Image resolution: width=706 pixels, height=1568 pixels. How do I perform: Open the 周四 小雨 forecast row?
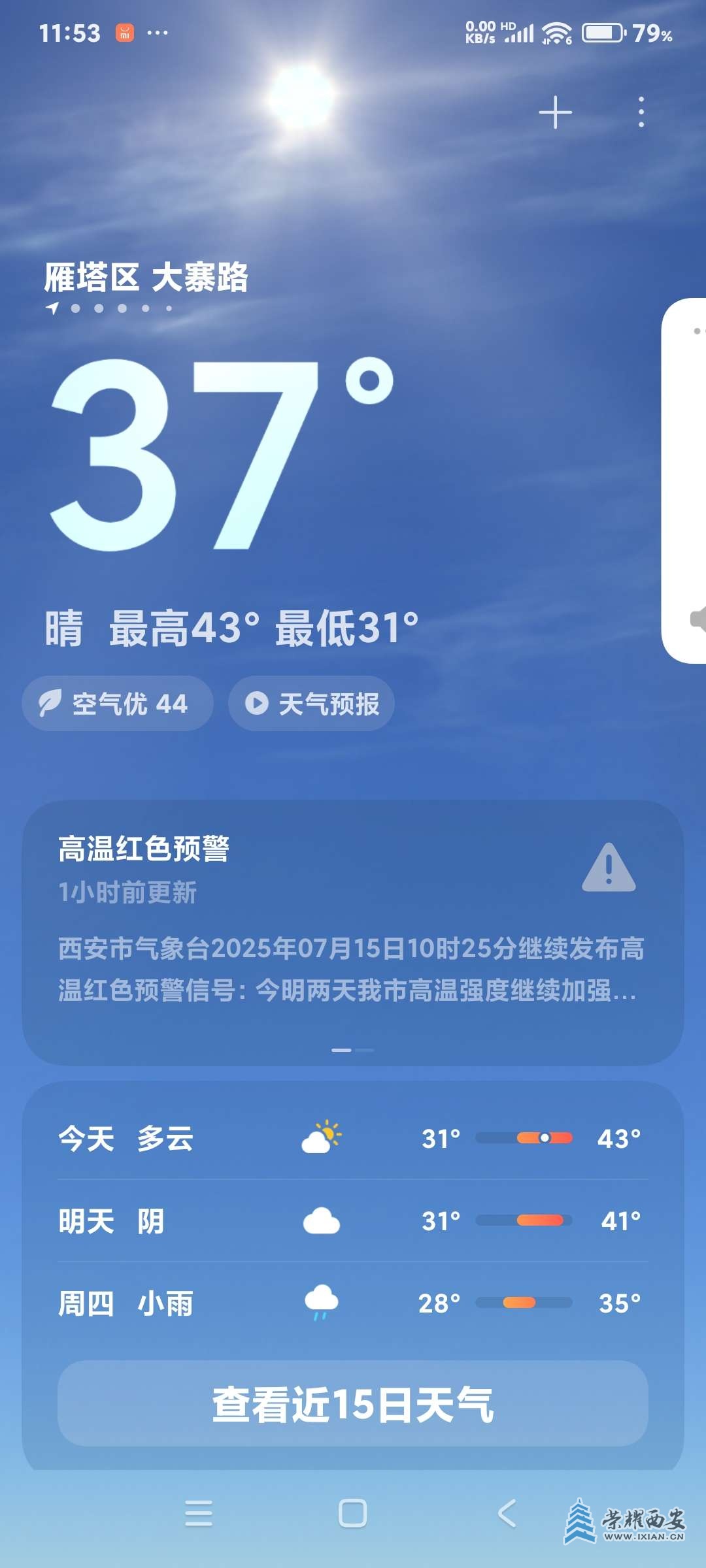tap(353, 1303)
